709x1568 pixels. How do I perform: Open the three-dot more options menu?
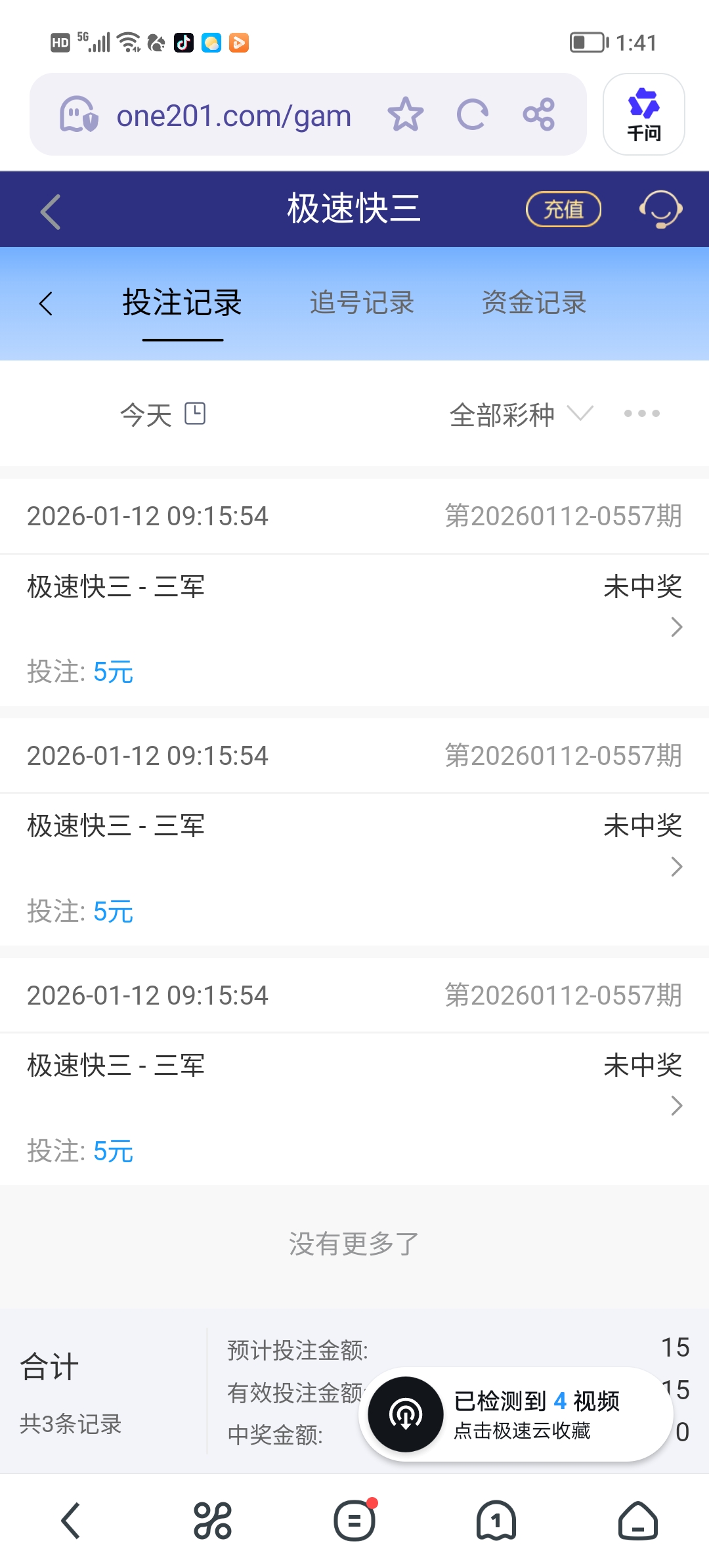[641, 414]
